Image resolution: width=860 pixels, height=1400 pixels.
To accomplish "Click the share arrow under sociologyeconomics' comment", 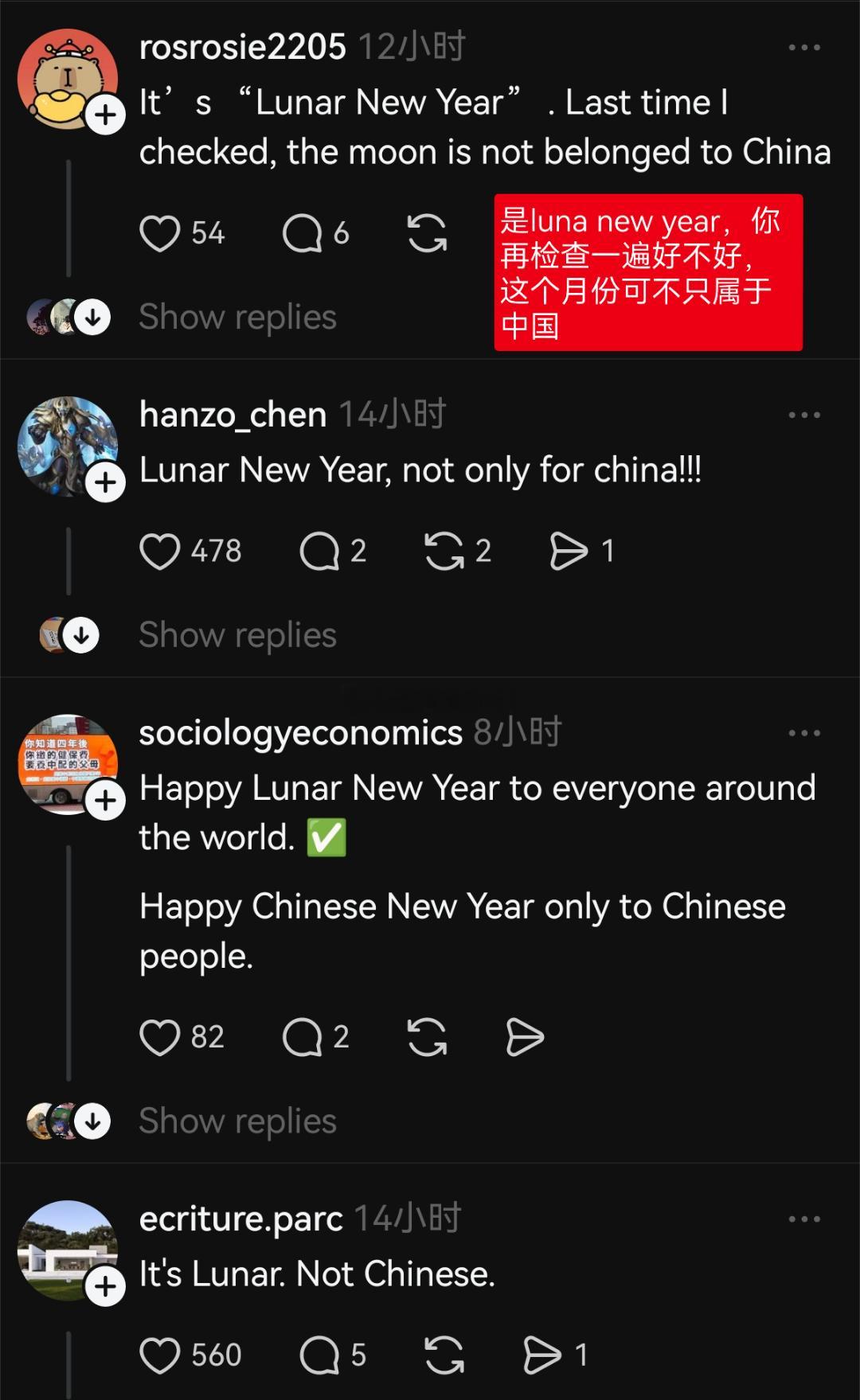I will (x=523, y=1036).
